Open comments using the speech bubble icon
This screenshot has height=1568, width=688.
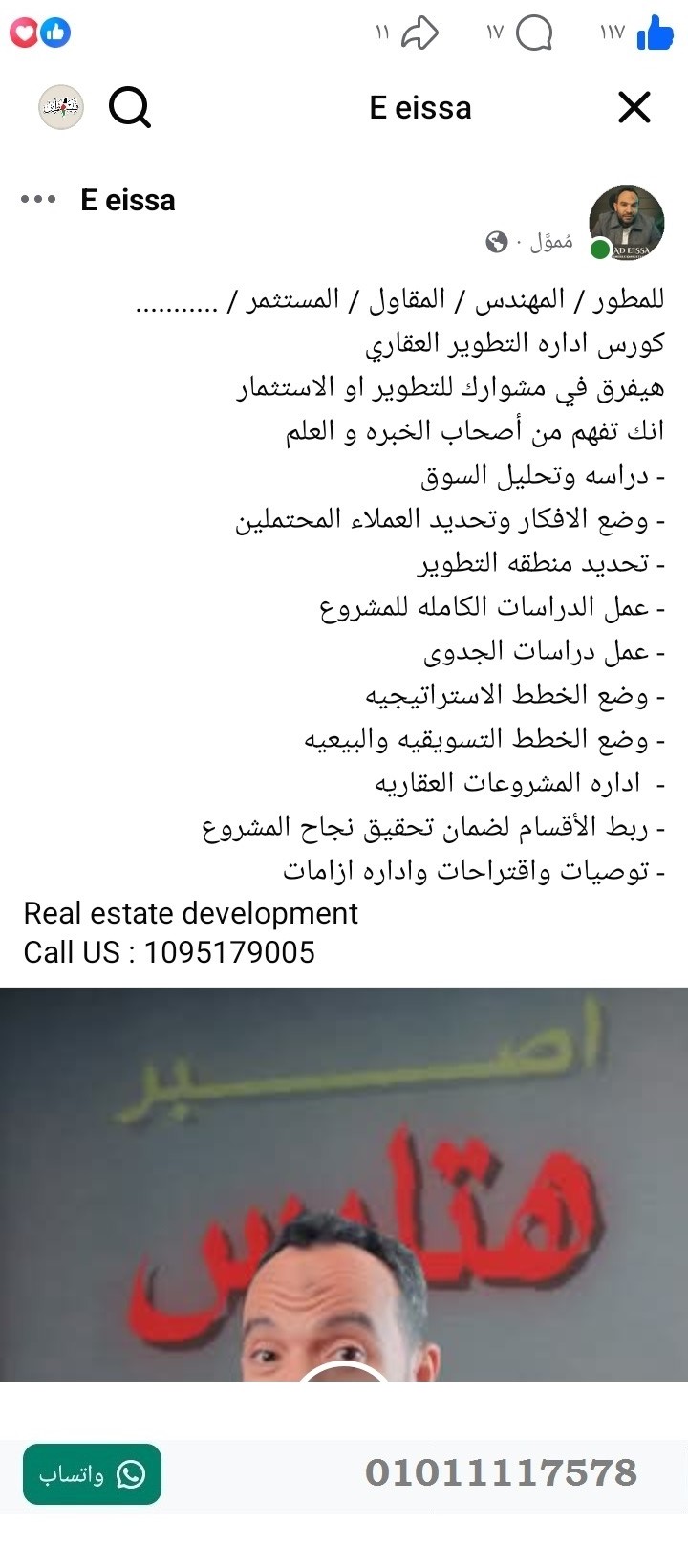535,33
